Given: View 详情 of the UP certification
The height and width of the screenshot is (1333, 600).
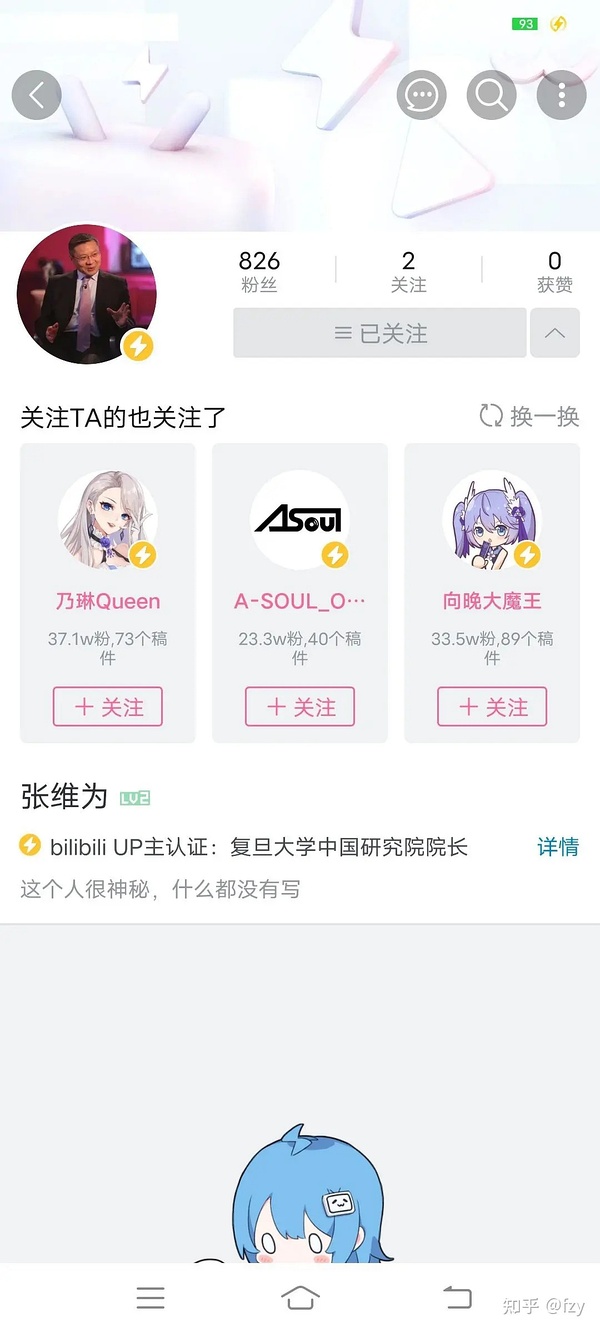Looking at the screenshot, I should 557,847.
